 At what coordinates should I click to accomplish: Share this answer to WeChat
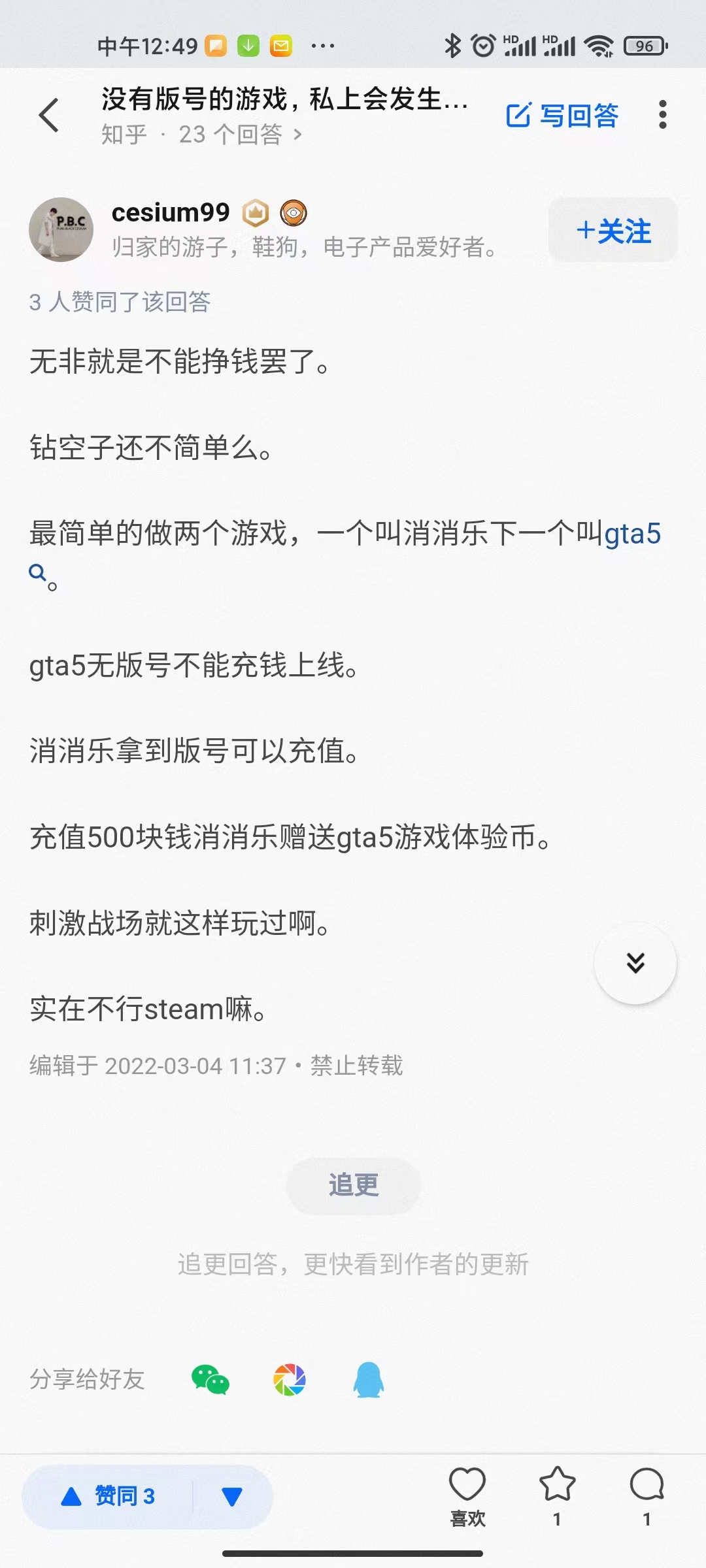(210, 1380)
